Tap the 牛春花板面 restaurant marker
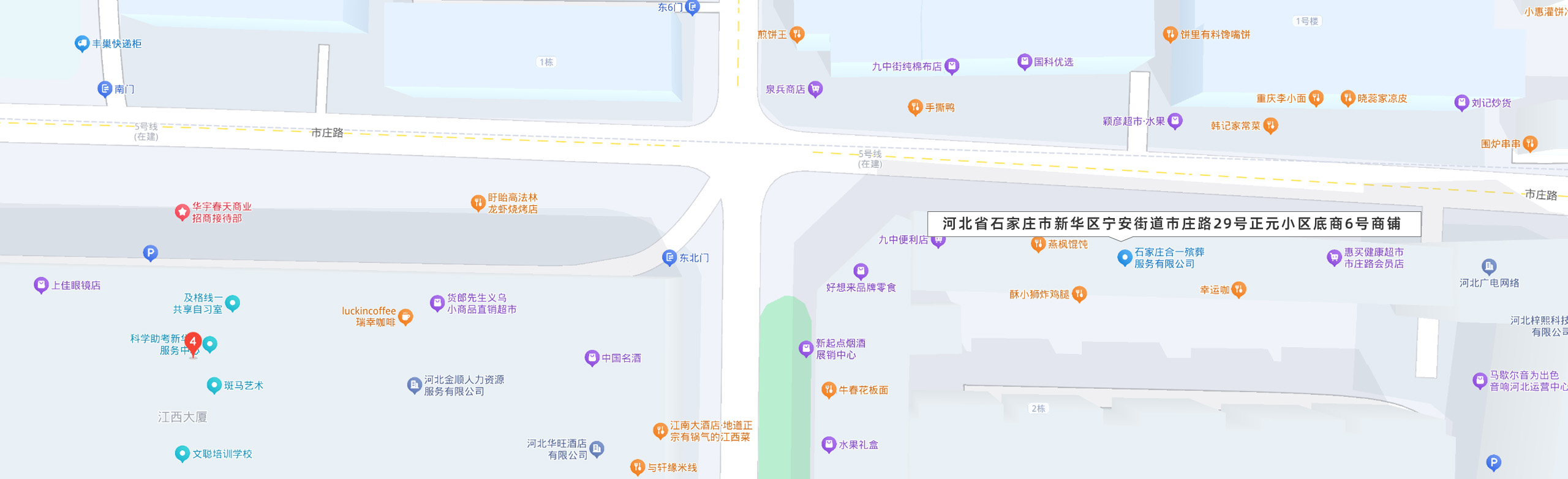 [828, 390]
